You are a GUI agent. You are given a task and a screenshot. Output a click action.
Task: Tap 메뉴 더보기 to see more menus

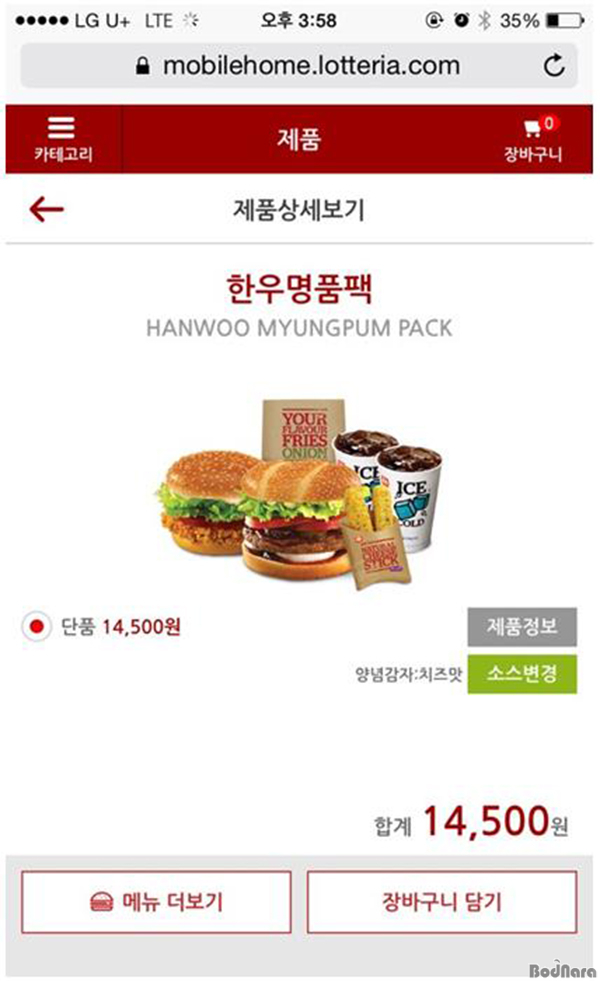pos(156,902)
